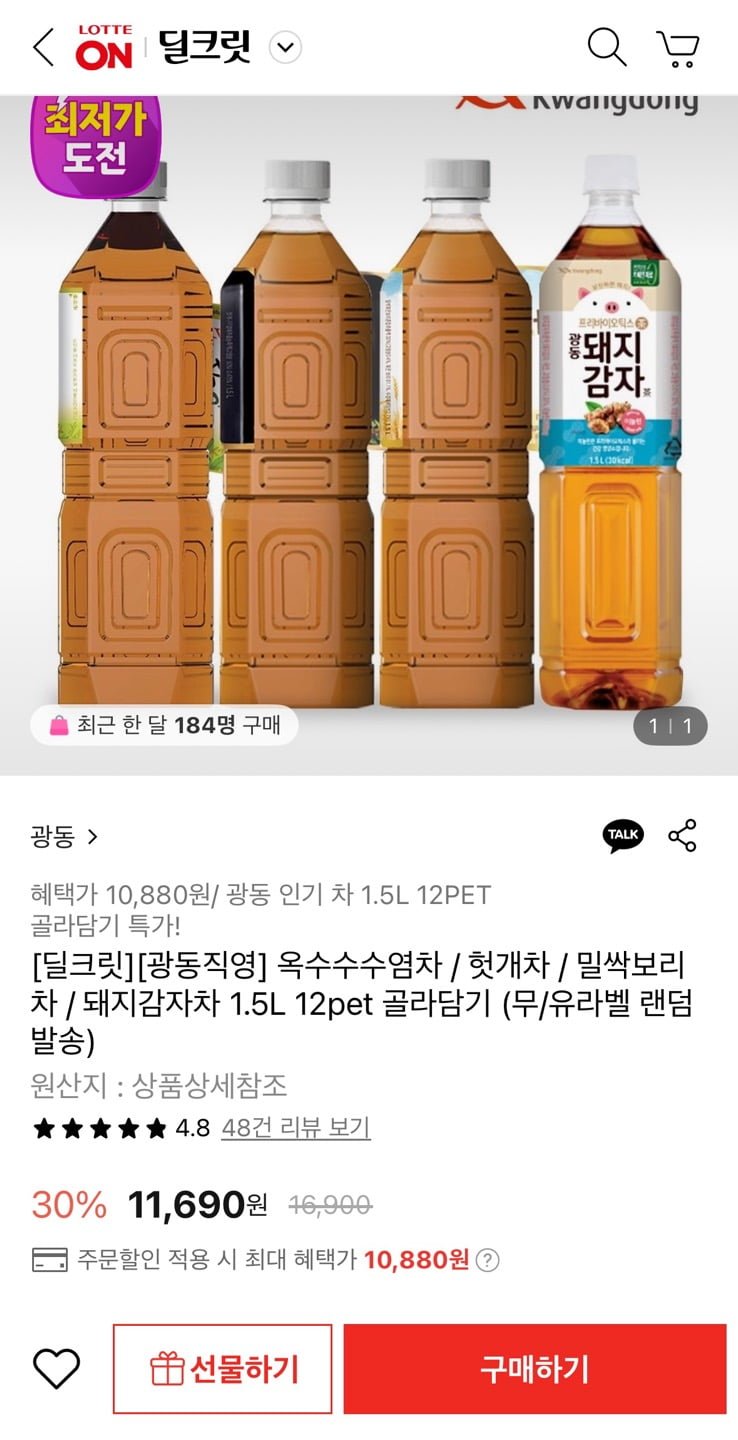The width and height of the screenshot is (738, 1440).
Task: Open the 광동 brand store link
Action: coord(64,836)
